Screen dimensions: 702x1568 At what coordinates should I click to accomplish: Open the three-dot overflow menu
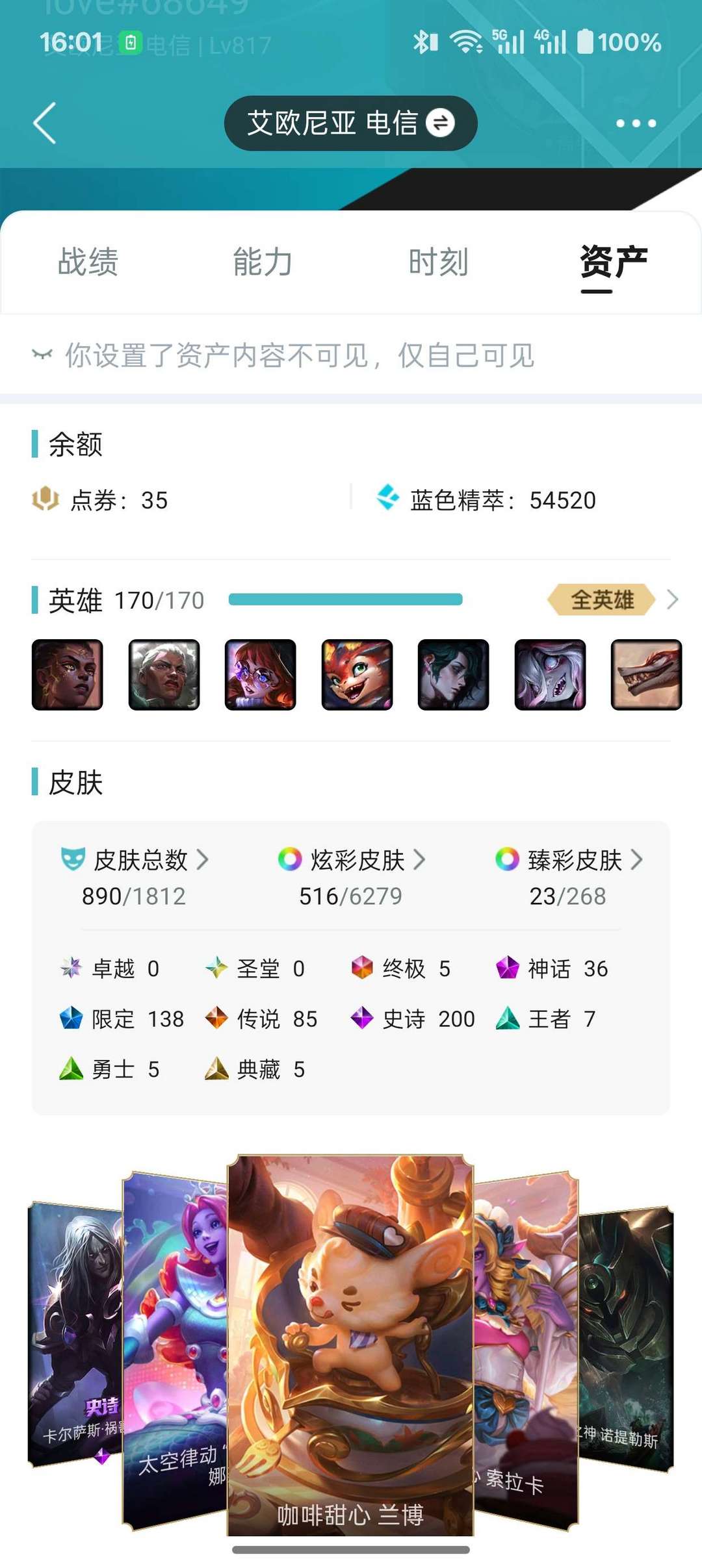[636, 123]
